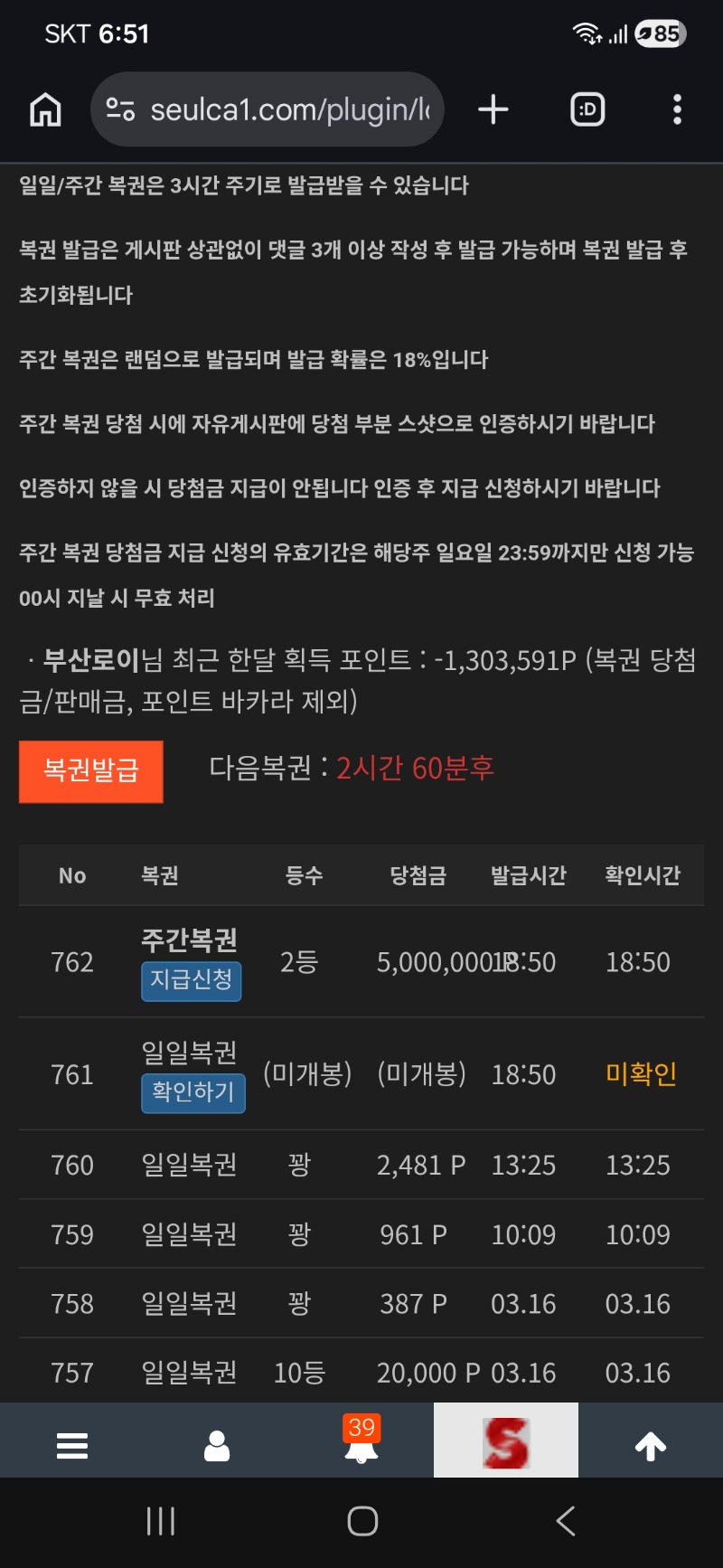This screenshot has height=1568, width=723.
Task: Tap 확인하기 for lottery 761
Action: 192,1093
